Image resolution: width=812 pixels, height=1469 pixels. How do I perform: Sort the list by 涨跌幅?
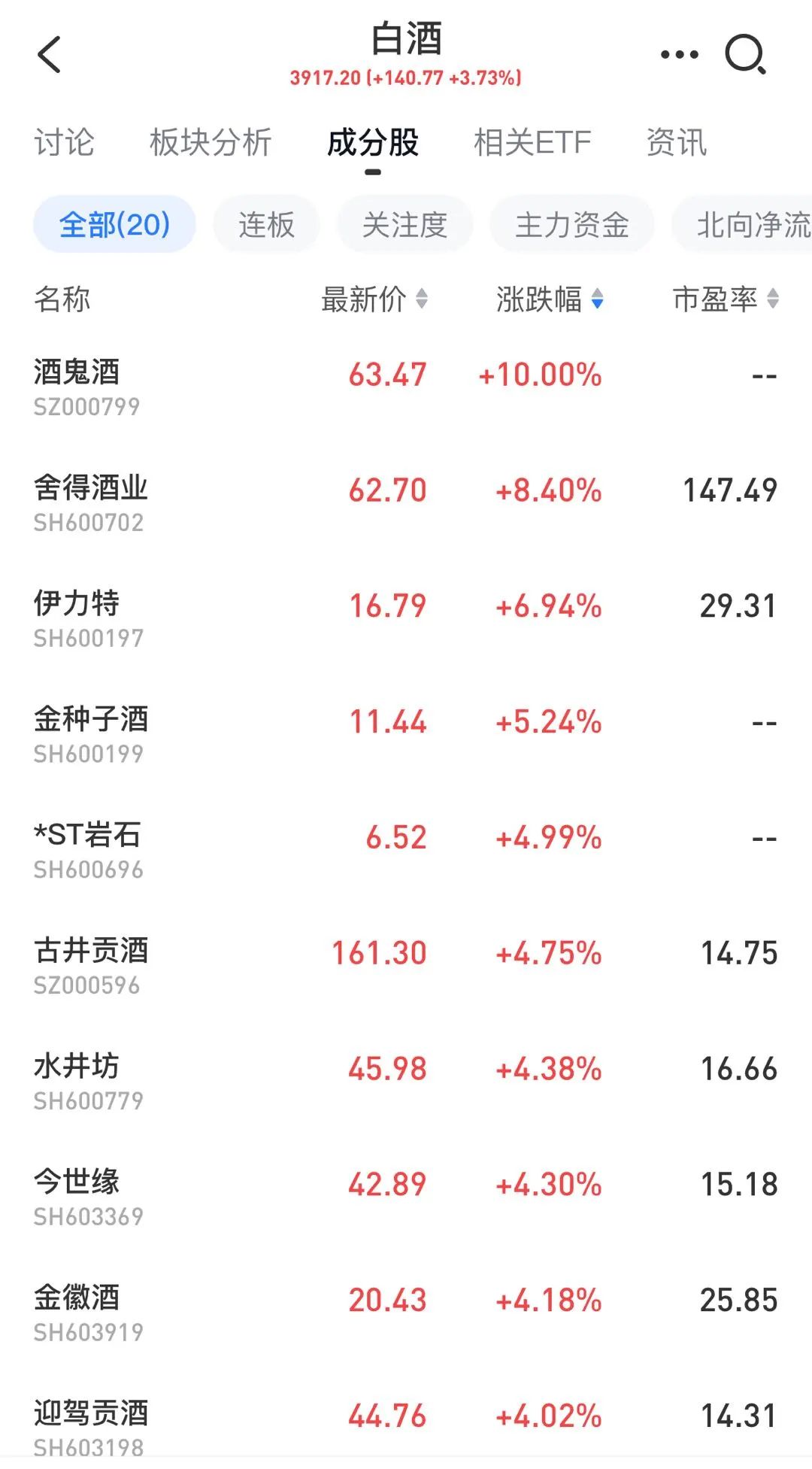pyautogui.click(x=550, y=299)
